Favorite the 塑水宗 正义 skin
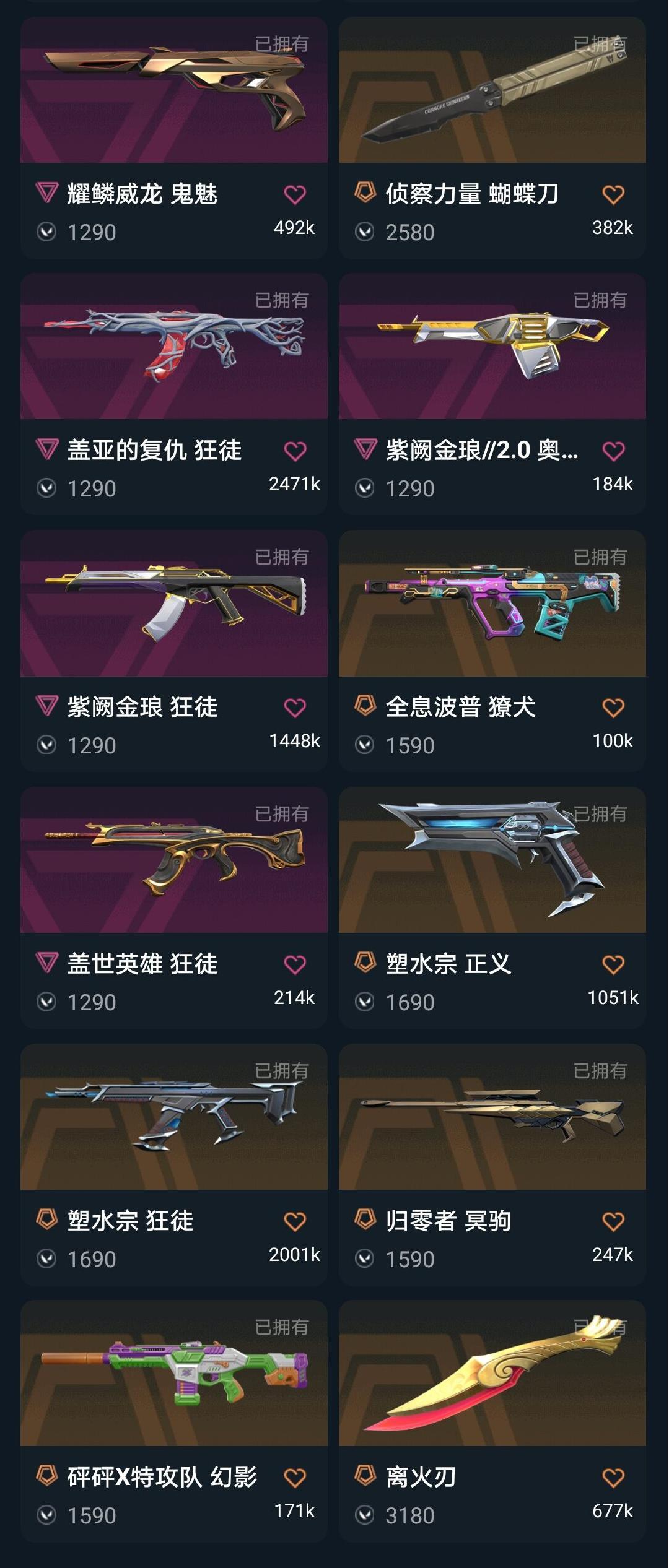Viewport: 669px width, 1568px height. 613,964
